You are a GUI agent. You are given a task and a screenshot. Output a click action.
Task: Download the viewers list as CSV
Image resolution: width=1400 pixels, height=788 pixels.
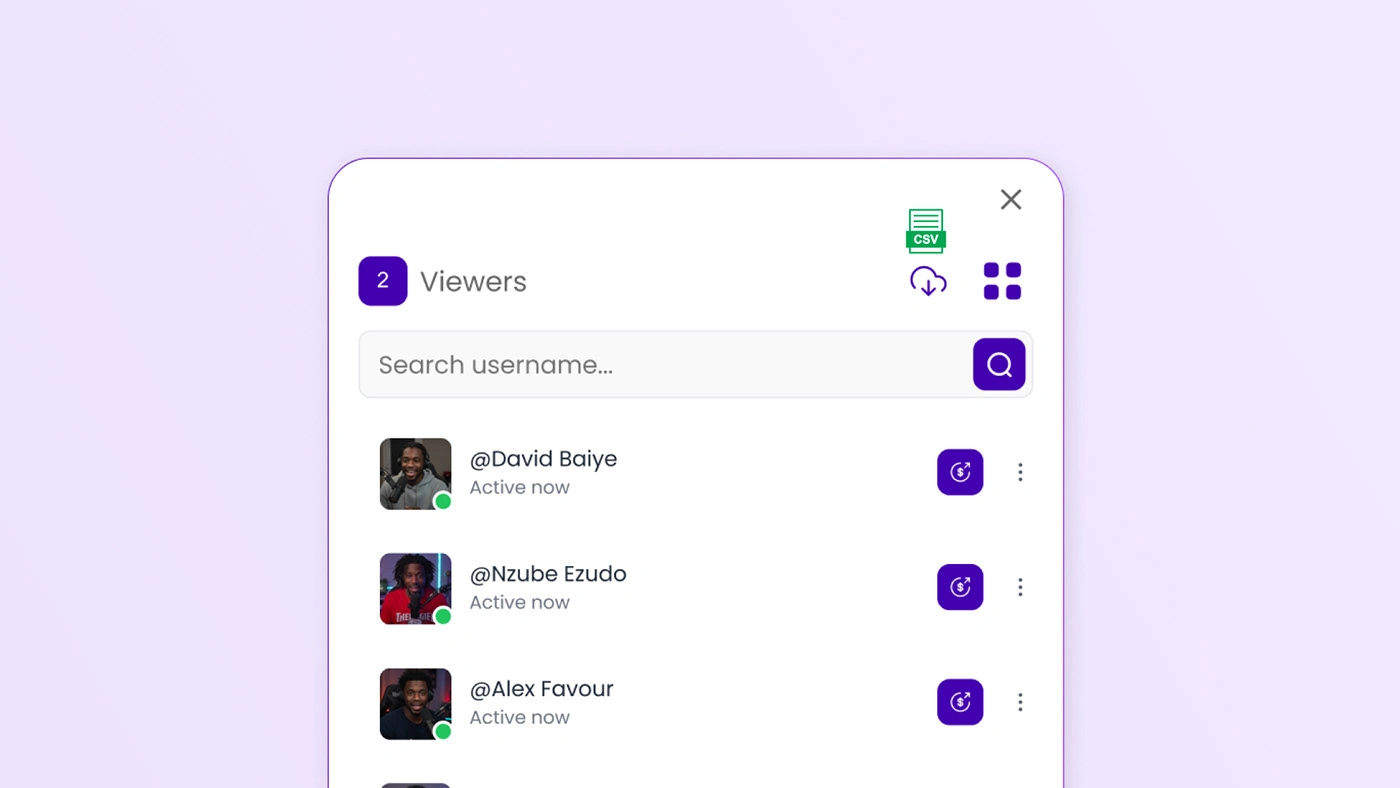click(928, 281)
